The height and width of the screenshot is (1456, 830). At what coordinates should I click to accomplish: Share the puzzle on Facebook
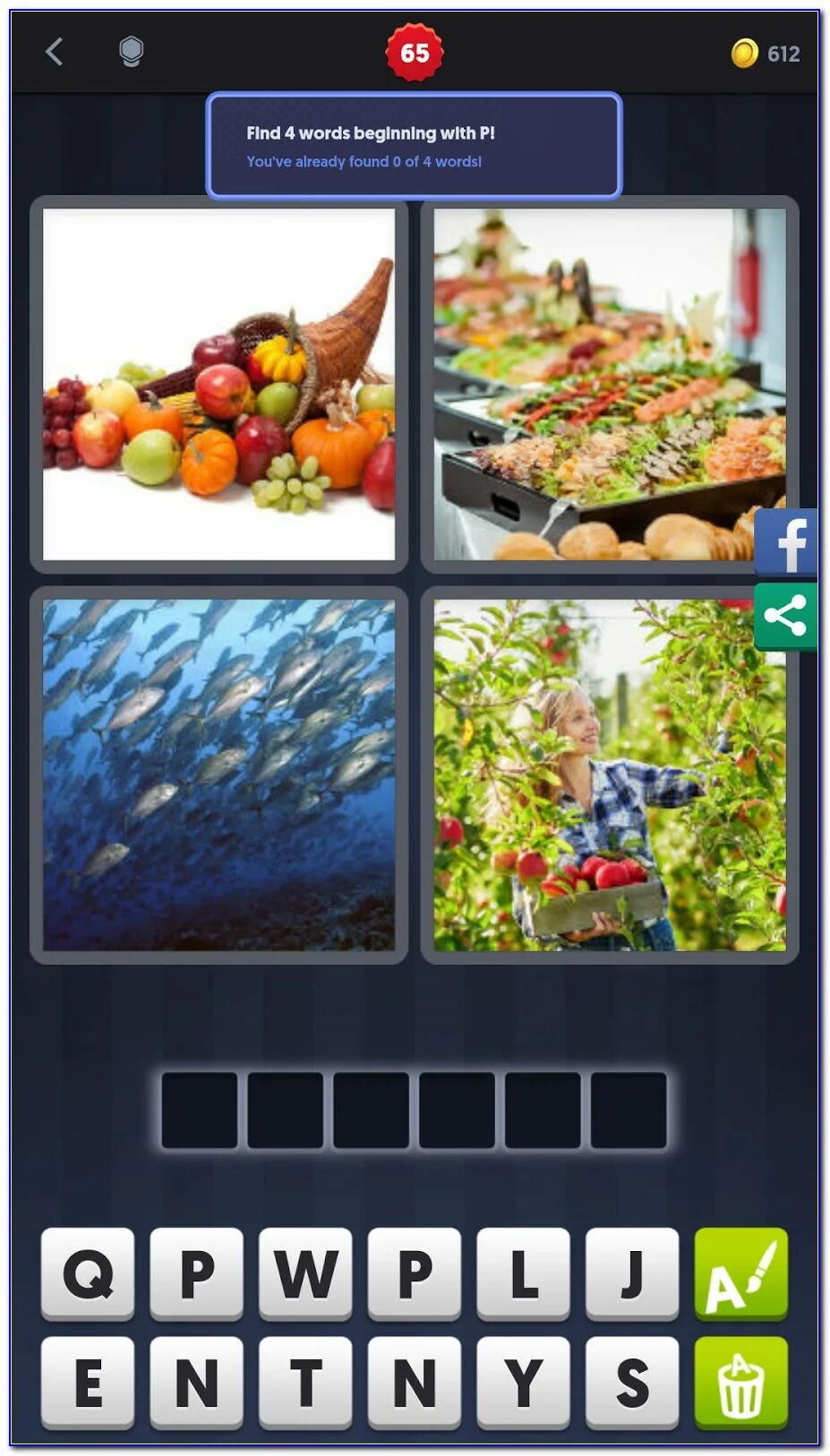tap(787, 542)
